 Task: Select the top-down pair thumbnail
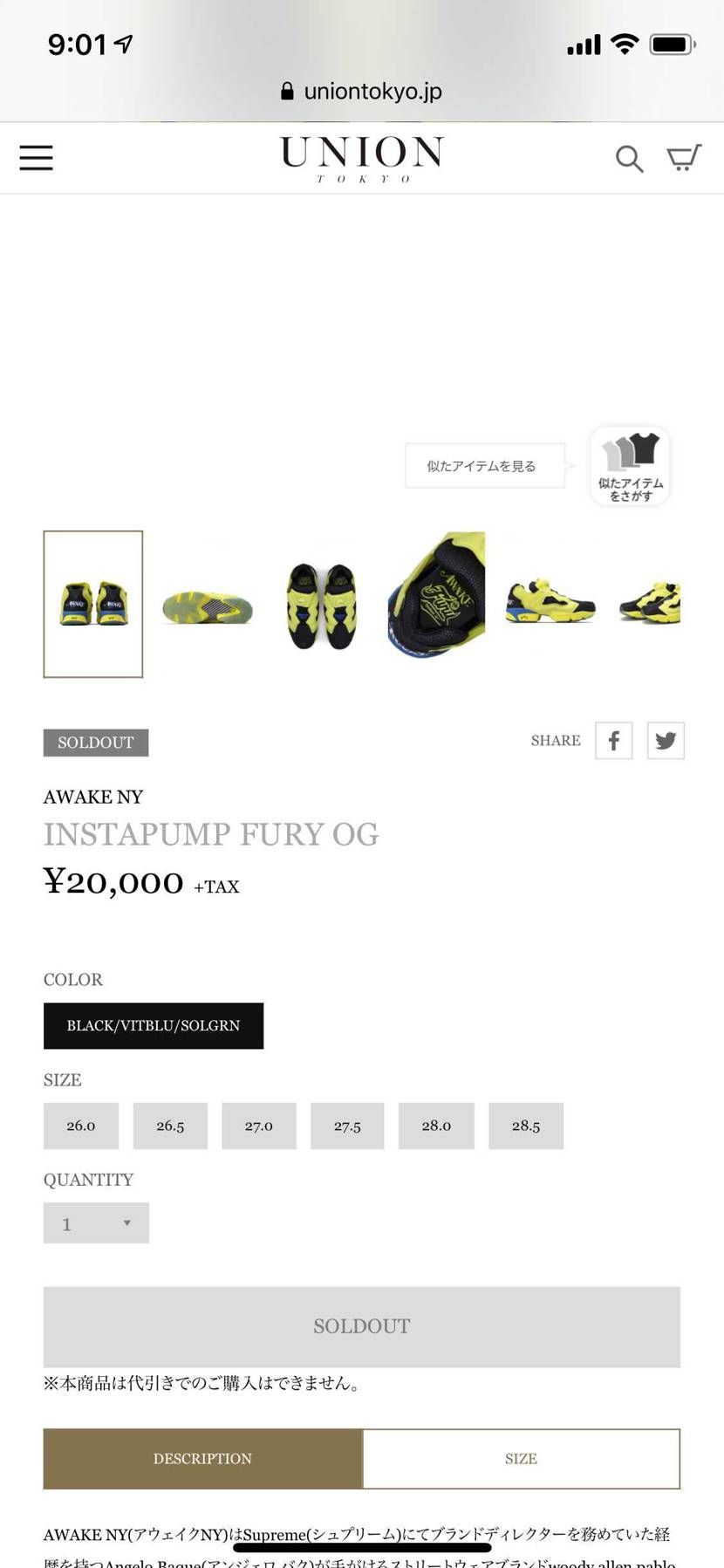pyautogui.click(x=322, y=606)
